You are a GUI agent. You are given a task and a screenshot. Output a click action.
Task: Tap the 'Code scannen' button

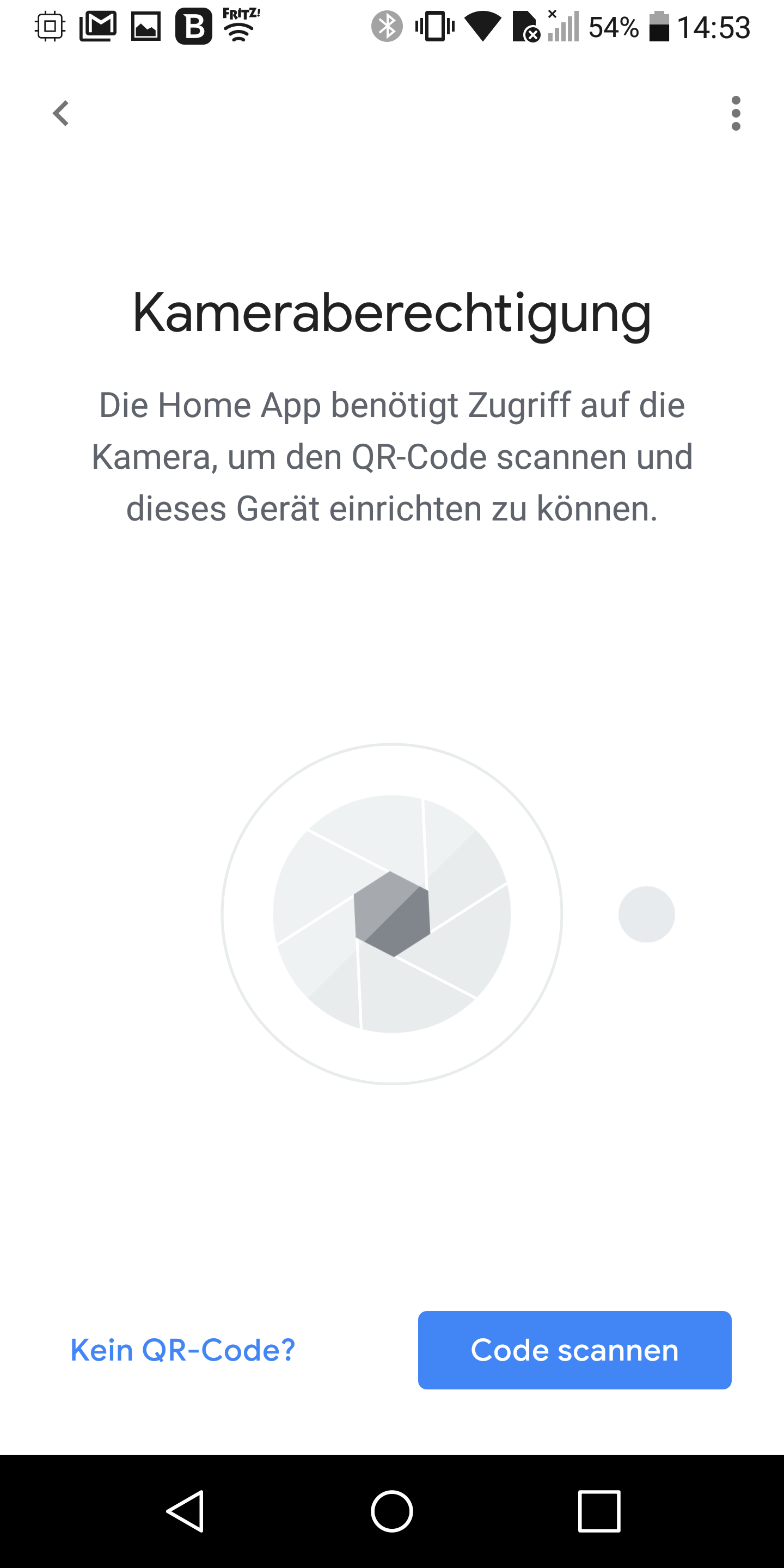click(x=574, y=1350)
